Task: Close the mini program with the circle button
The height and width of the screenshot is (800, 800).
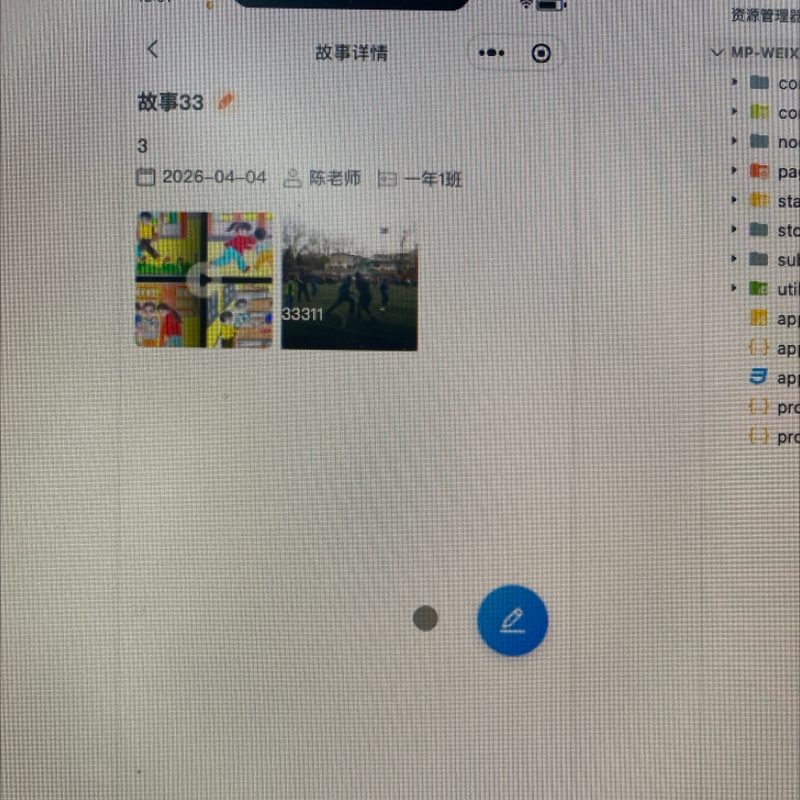Action: [x=542, y=53]
